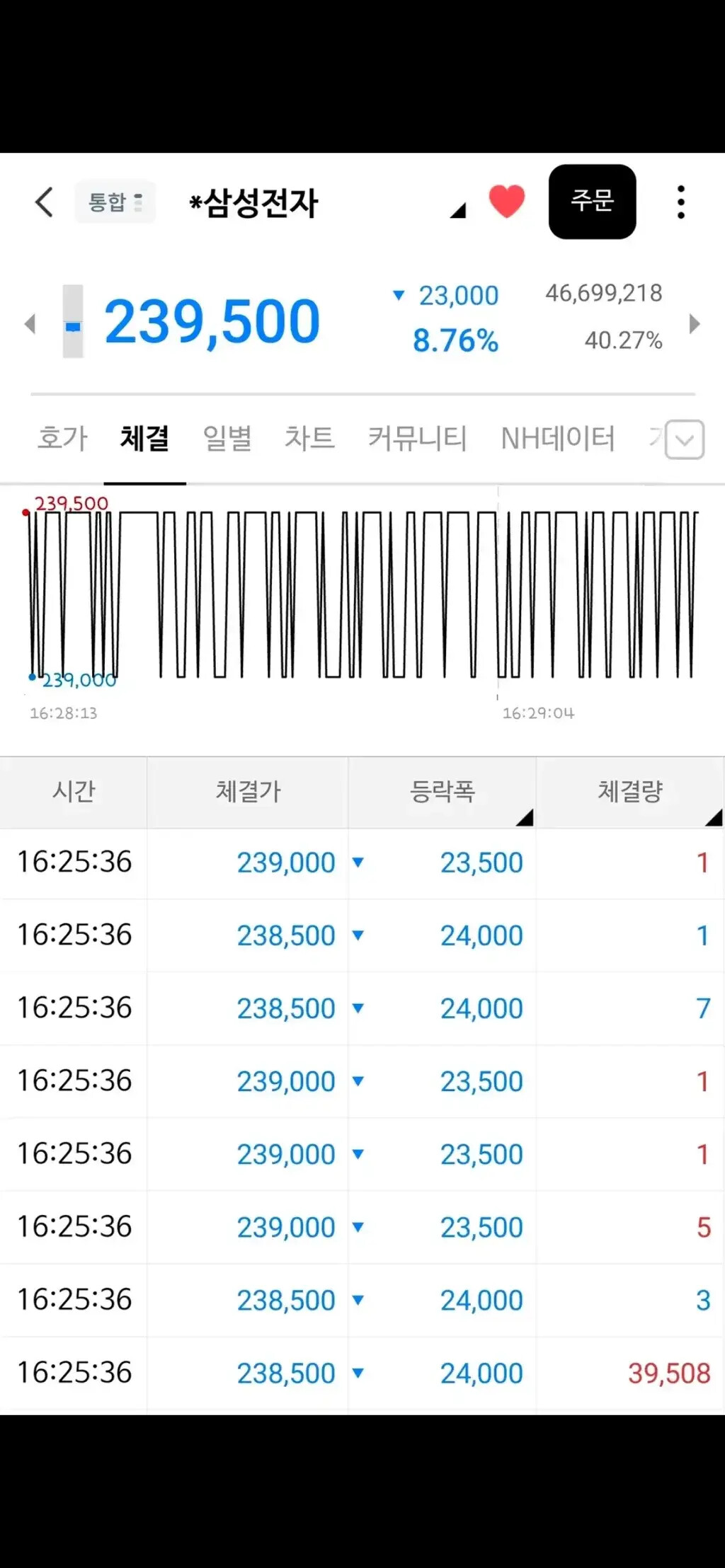This screenshot has width=725, height=1568.
Task: Select the 체결 tab
Action: pyautogui.click(x=144, y=438)
